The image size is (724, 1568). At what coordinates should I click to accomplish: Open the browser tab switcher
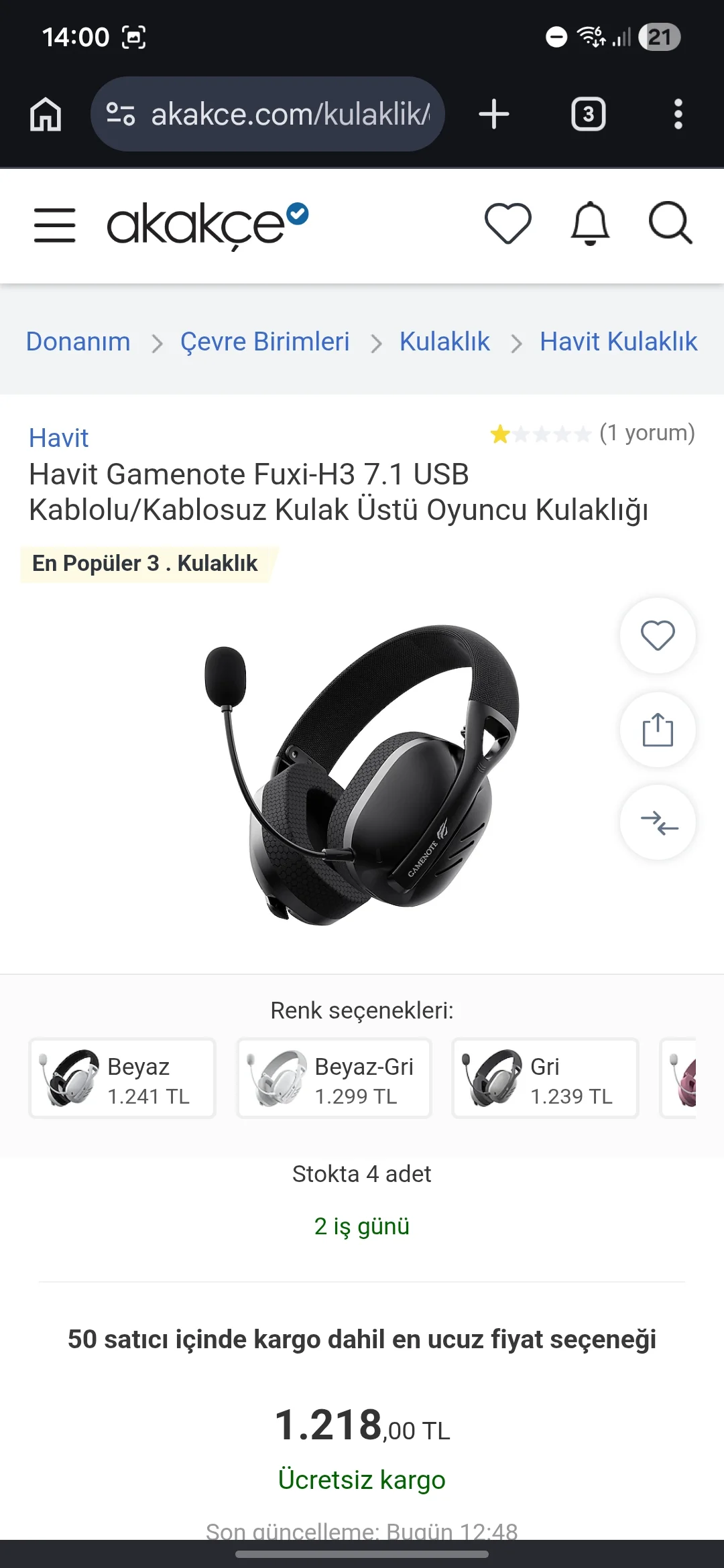[589, 114]
